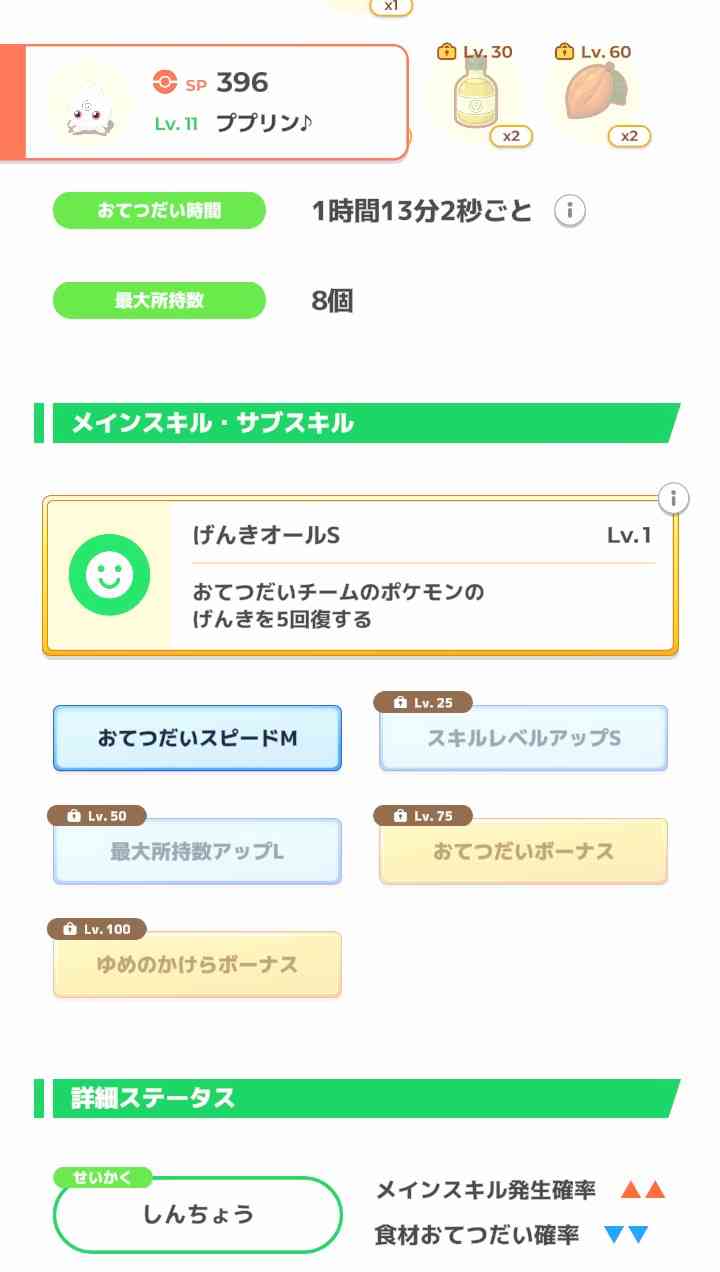The width and height of the screenshot is (720, 1272).
Task: Tap the locked おてつだいボーナス subskill
Action: coord(522,851)
